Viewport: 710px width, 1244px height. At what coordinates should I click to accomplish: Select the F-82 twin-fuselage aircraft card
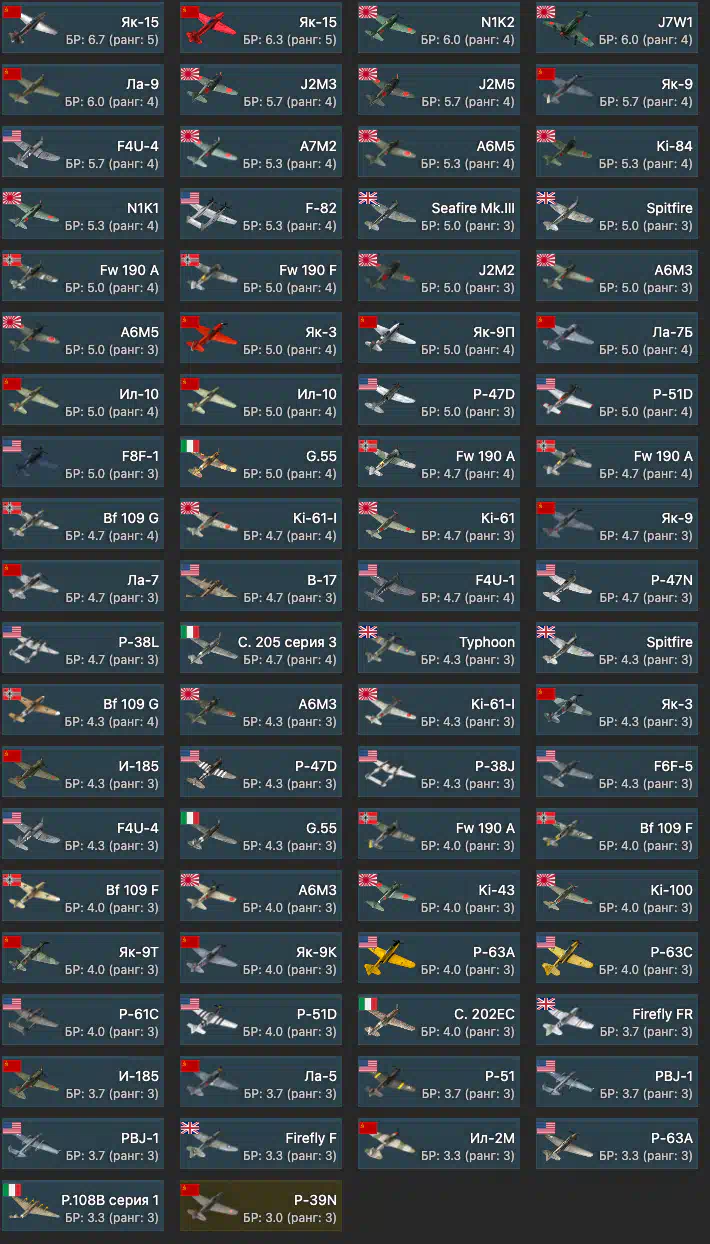(260, 214)
